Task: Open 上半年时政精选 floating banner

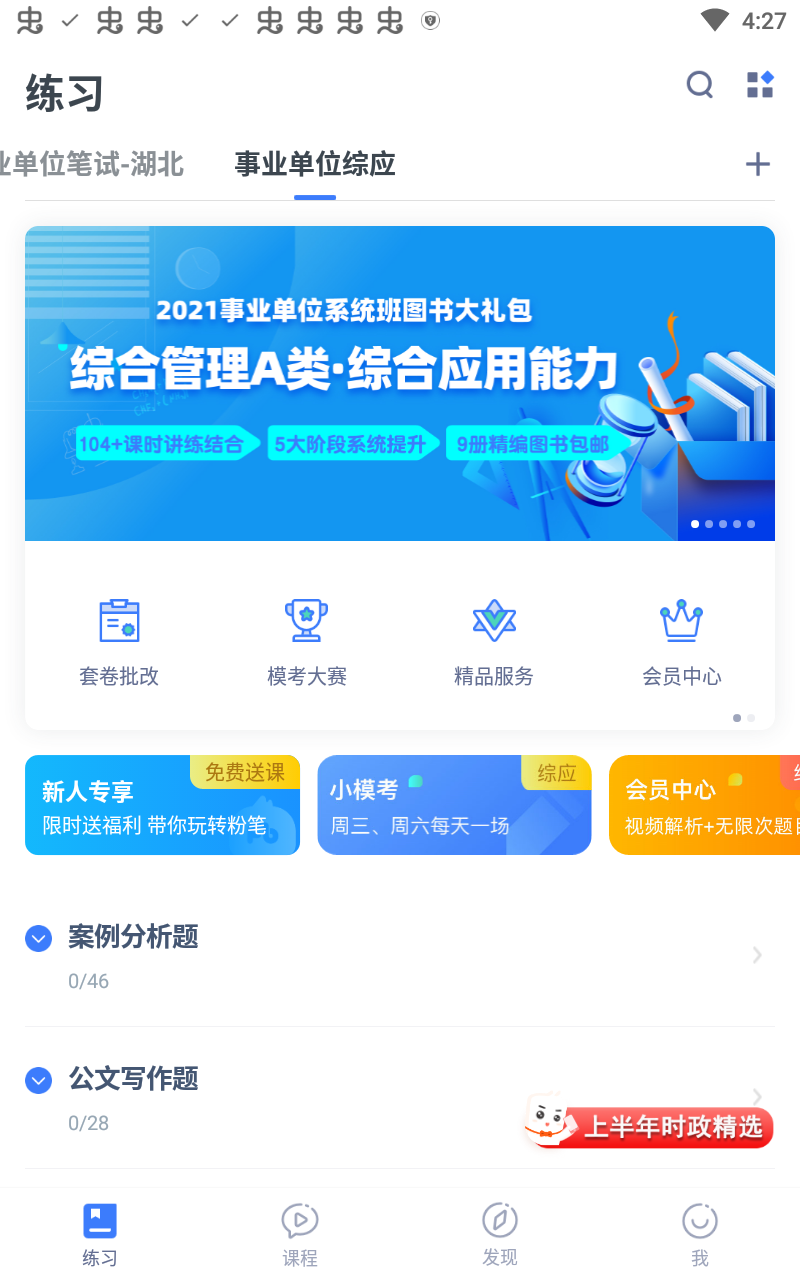Action: [650, 1125]
